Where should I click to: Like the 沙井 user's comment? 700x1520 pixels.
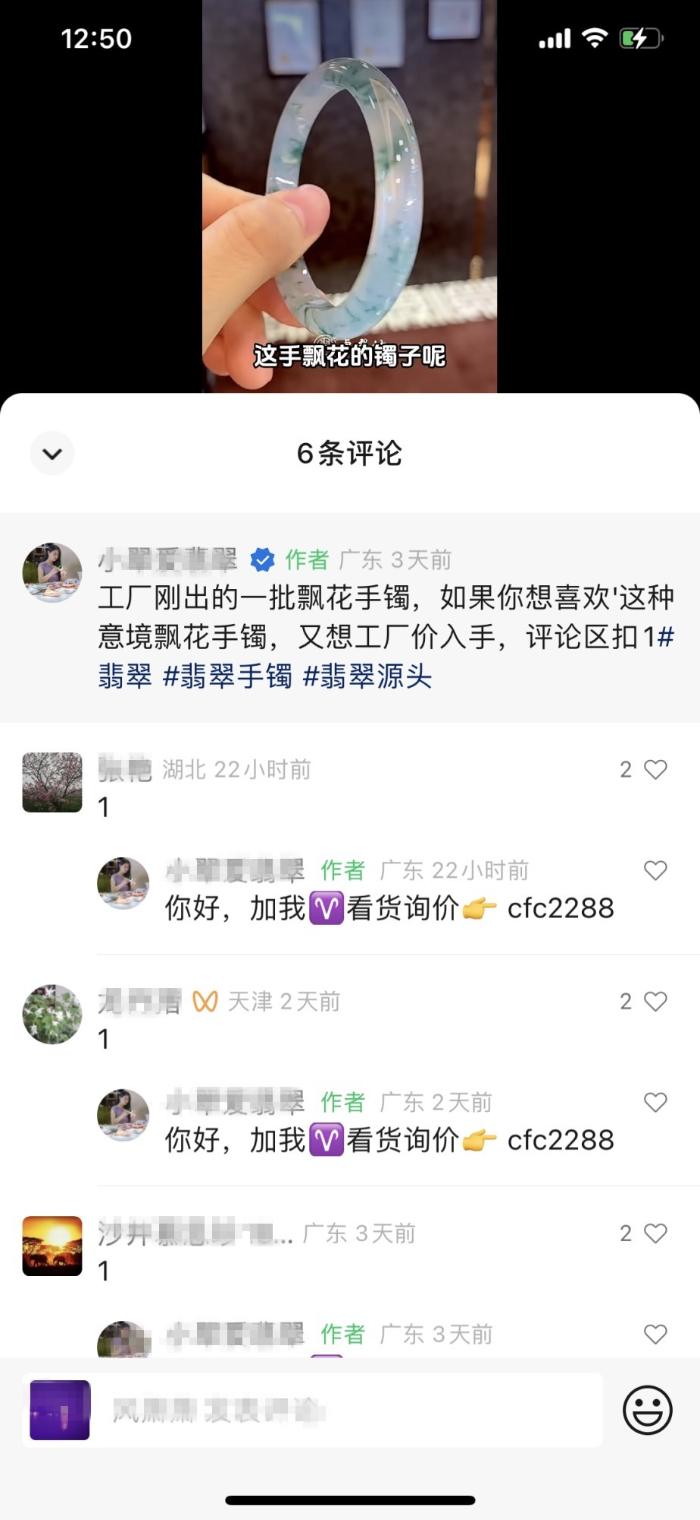point(655,1233)
